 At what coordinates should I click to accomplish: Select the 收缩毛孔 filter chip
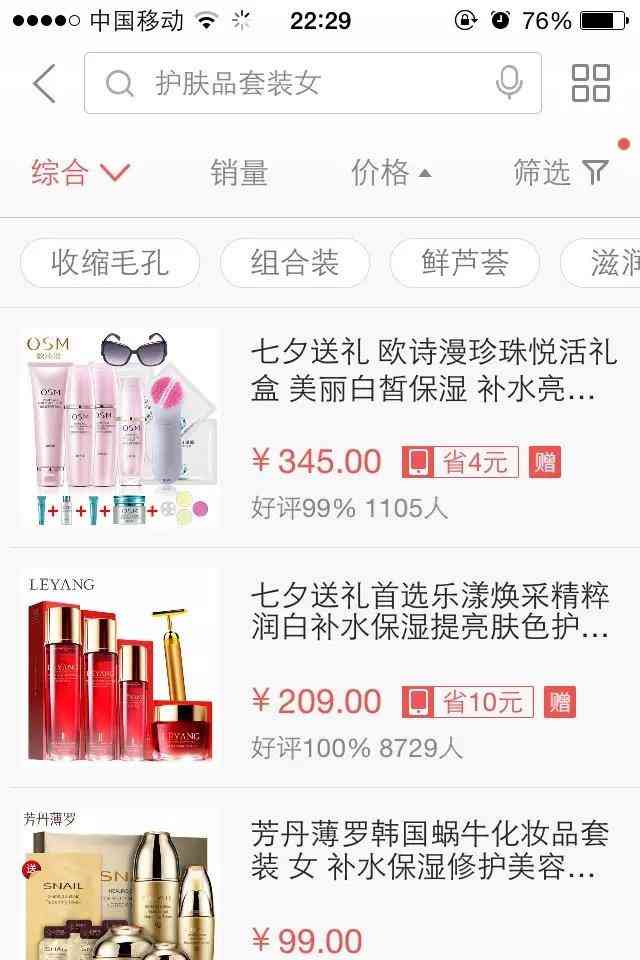[x=110, y=263]
